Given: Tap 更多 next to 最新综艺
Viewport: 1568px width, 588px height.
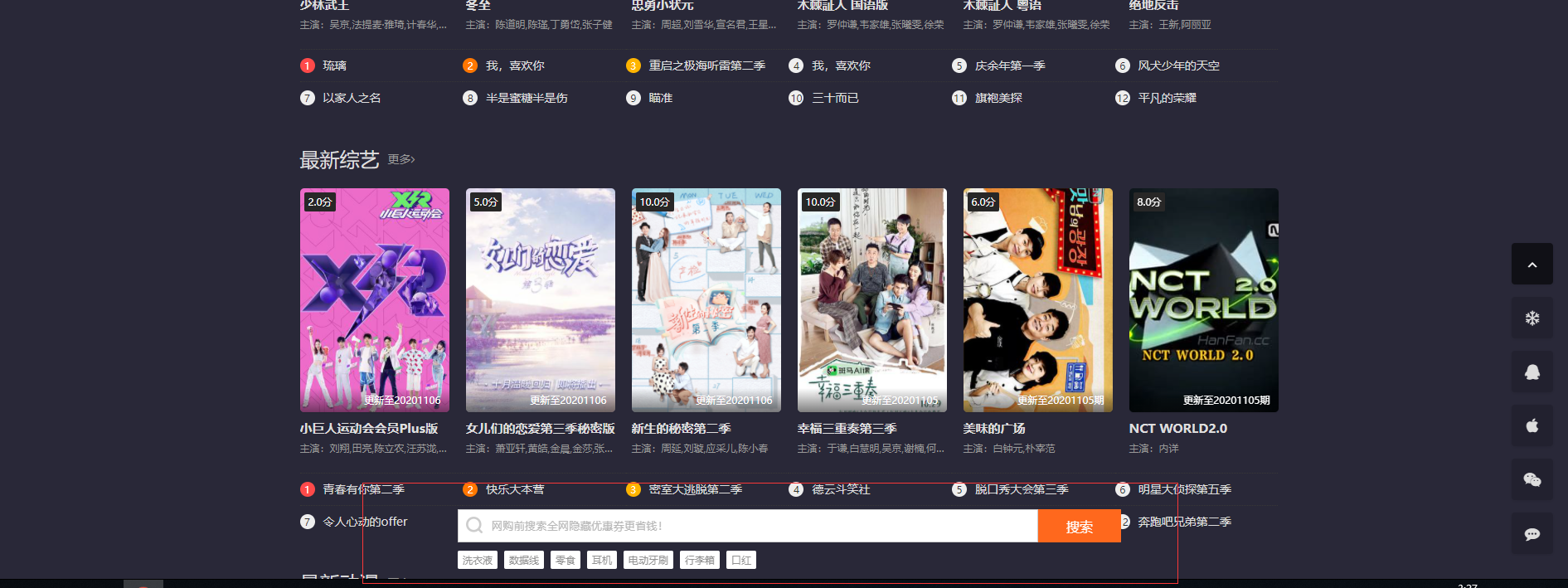Looking at the screenshot, I should coord(401,159).
